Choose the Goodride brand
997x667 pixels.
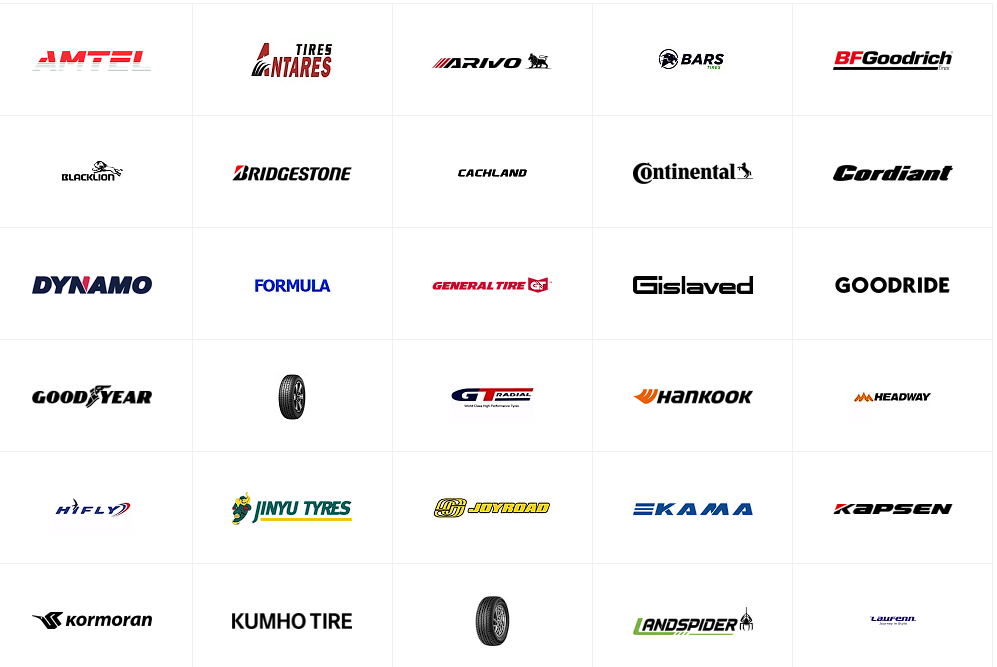pos(892,285)
